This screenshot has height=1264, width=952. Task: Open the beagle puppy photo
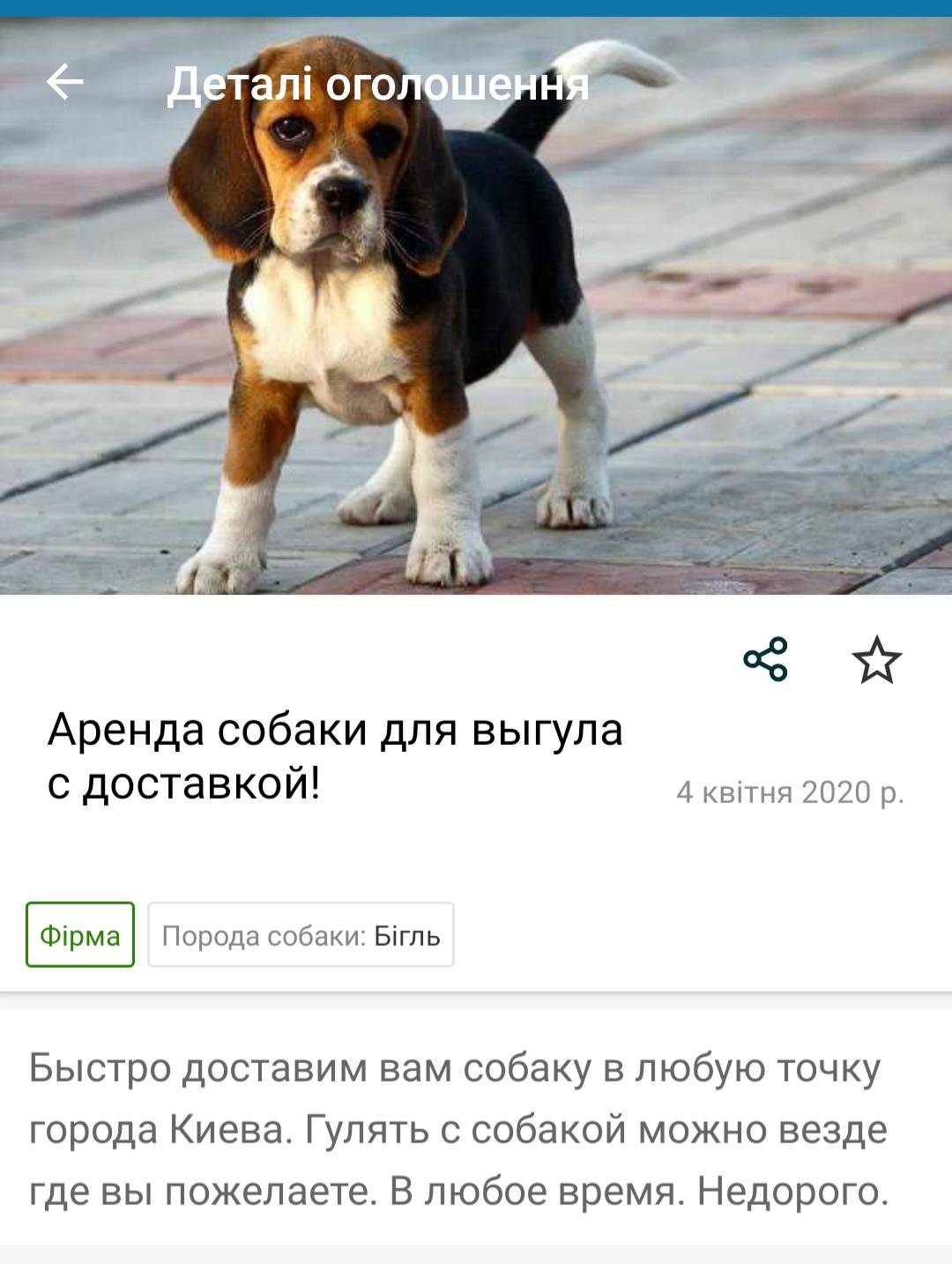476,335
